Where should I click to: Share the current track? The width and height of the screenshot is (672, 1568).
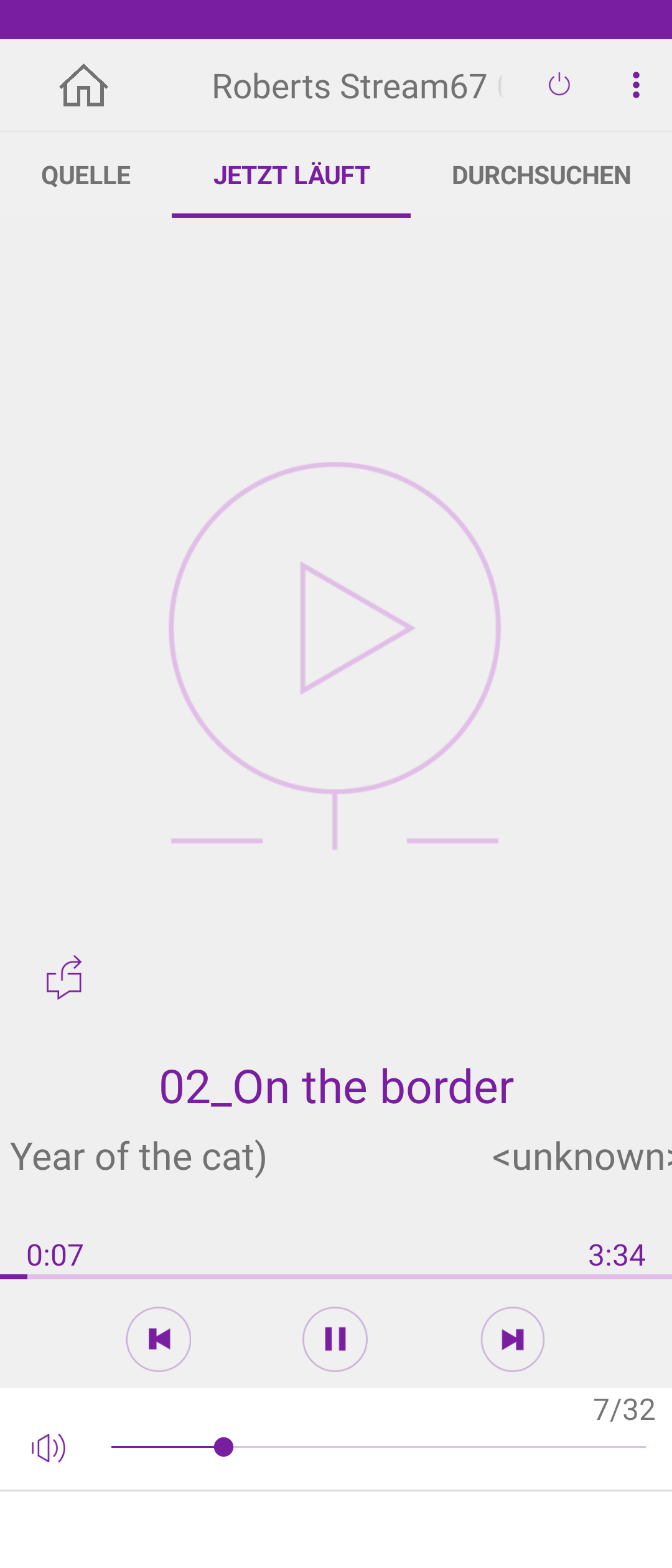pos(65,978)
